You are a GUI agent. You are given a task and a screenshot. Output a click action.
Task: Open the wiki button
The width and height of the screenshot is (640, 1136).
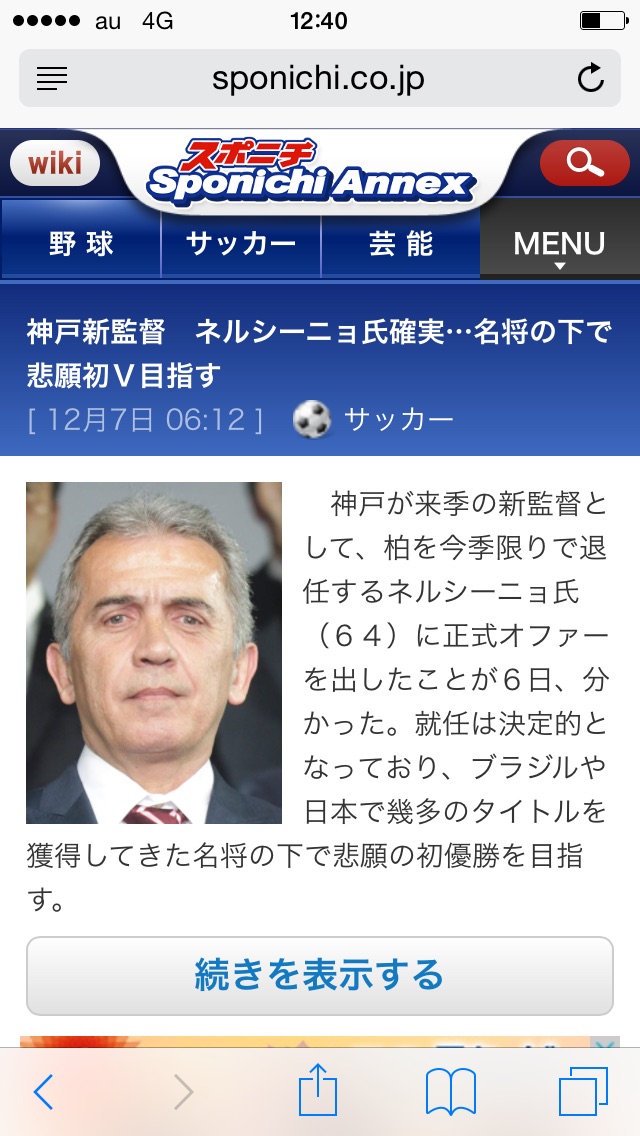(x=55, y=163)
